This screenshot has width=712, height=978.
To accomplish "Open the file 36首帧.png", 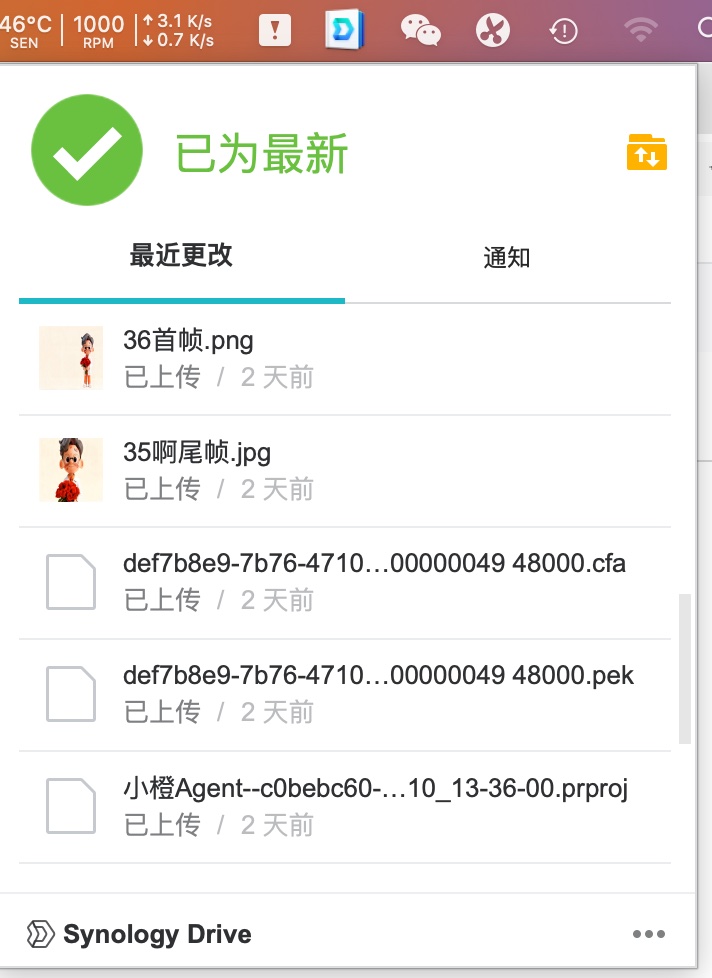I will [188, 340].
